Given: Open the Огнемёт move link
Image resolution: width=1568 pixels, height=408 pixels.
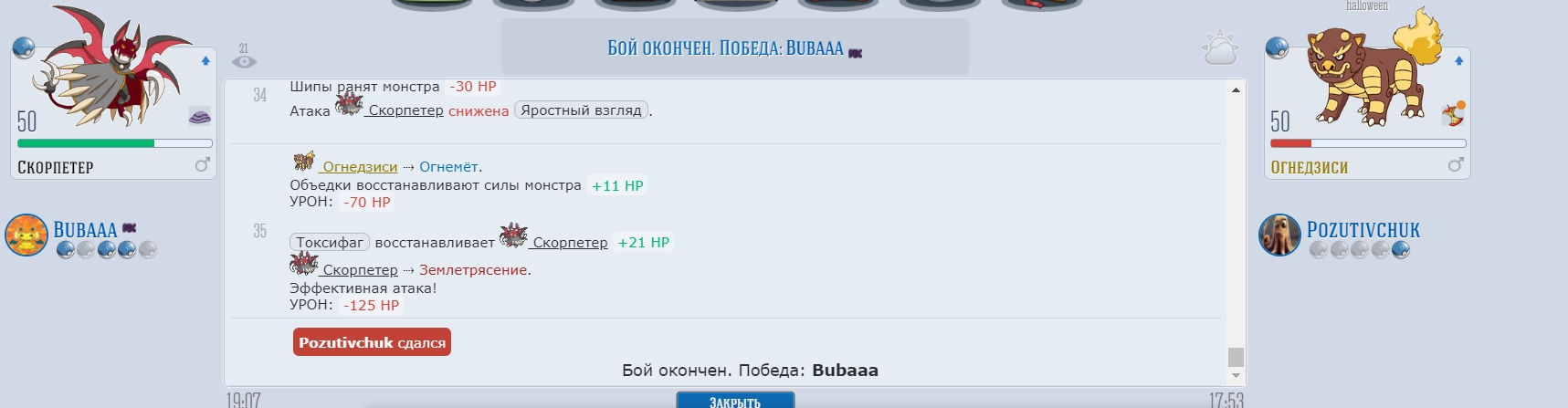Looking at the screenshot, I should coord(448,167).
